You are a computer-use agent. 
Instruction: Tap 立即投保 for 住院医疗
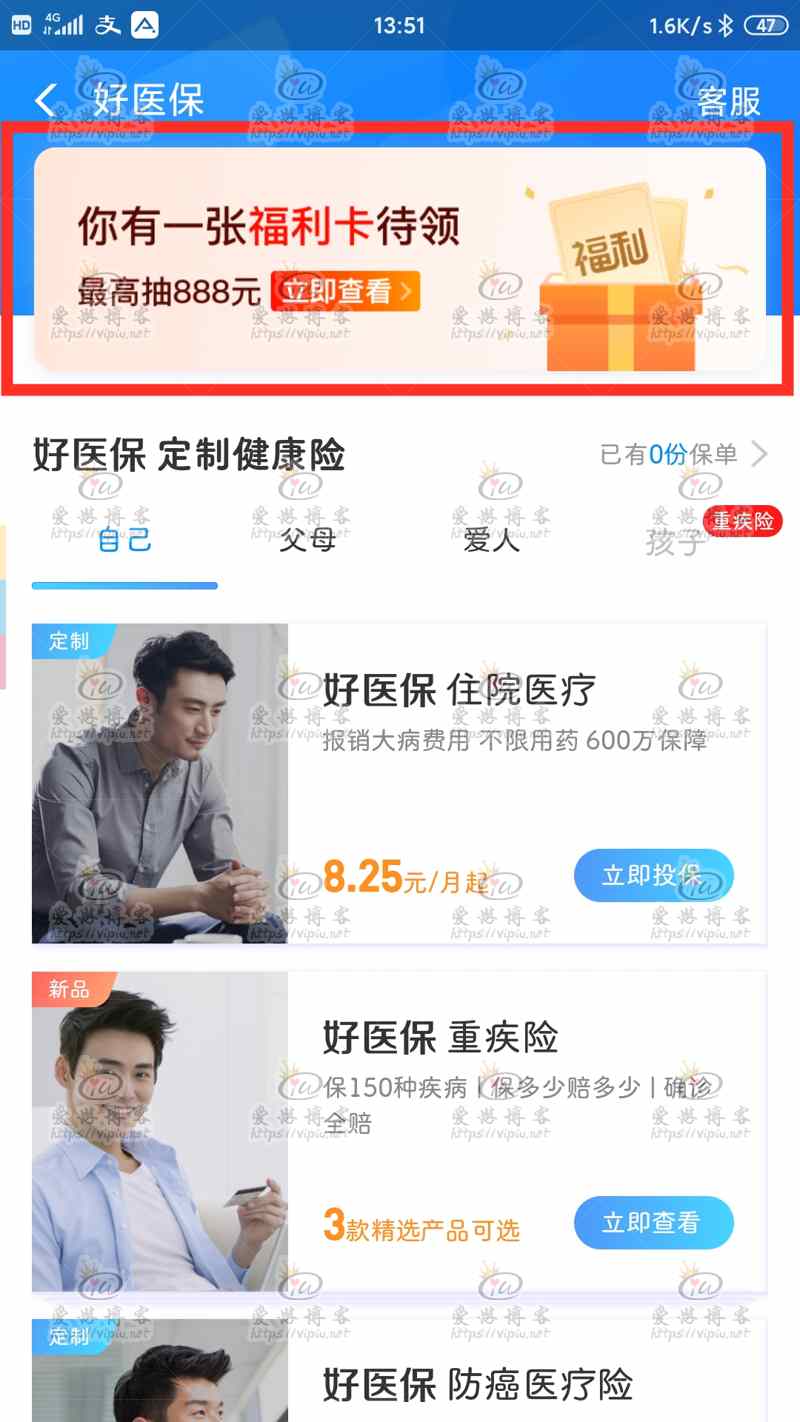pyautogui.click(x=654, y=876)
